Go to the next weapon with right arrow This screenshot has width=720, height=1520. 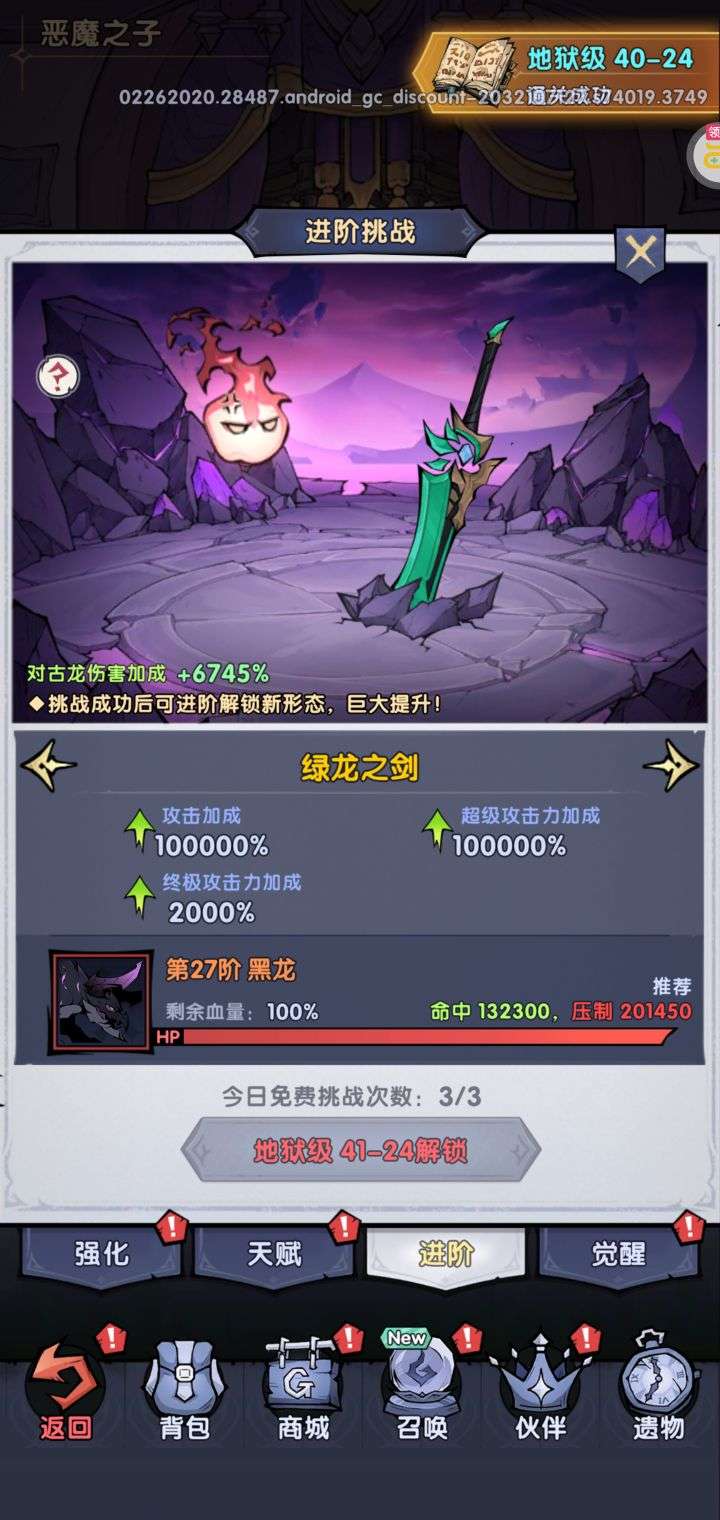point(671,766)
